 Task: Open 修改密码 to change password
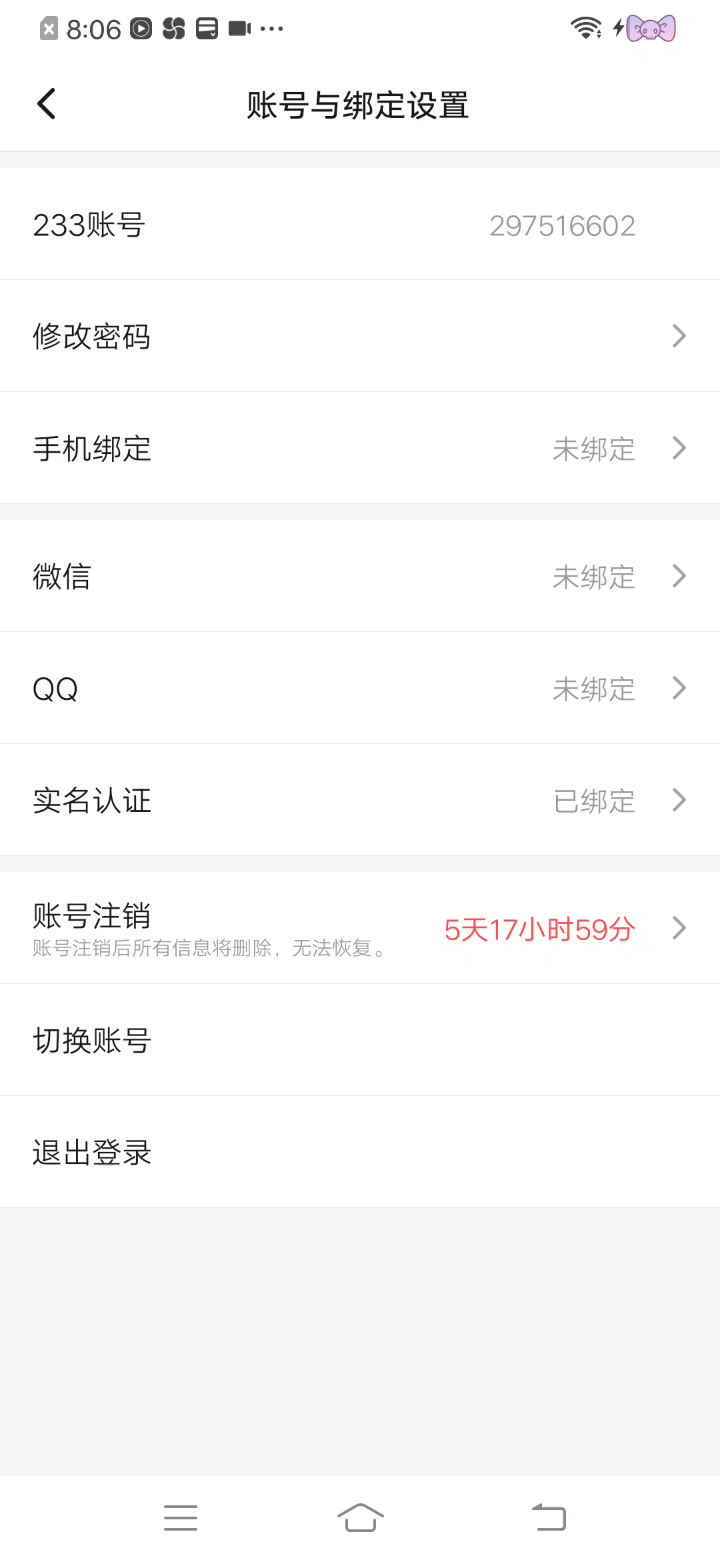[x=360, y=336]
